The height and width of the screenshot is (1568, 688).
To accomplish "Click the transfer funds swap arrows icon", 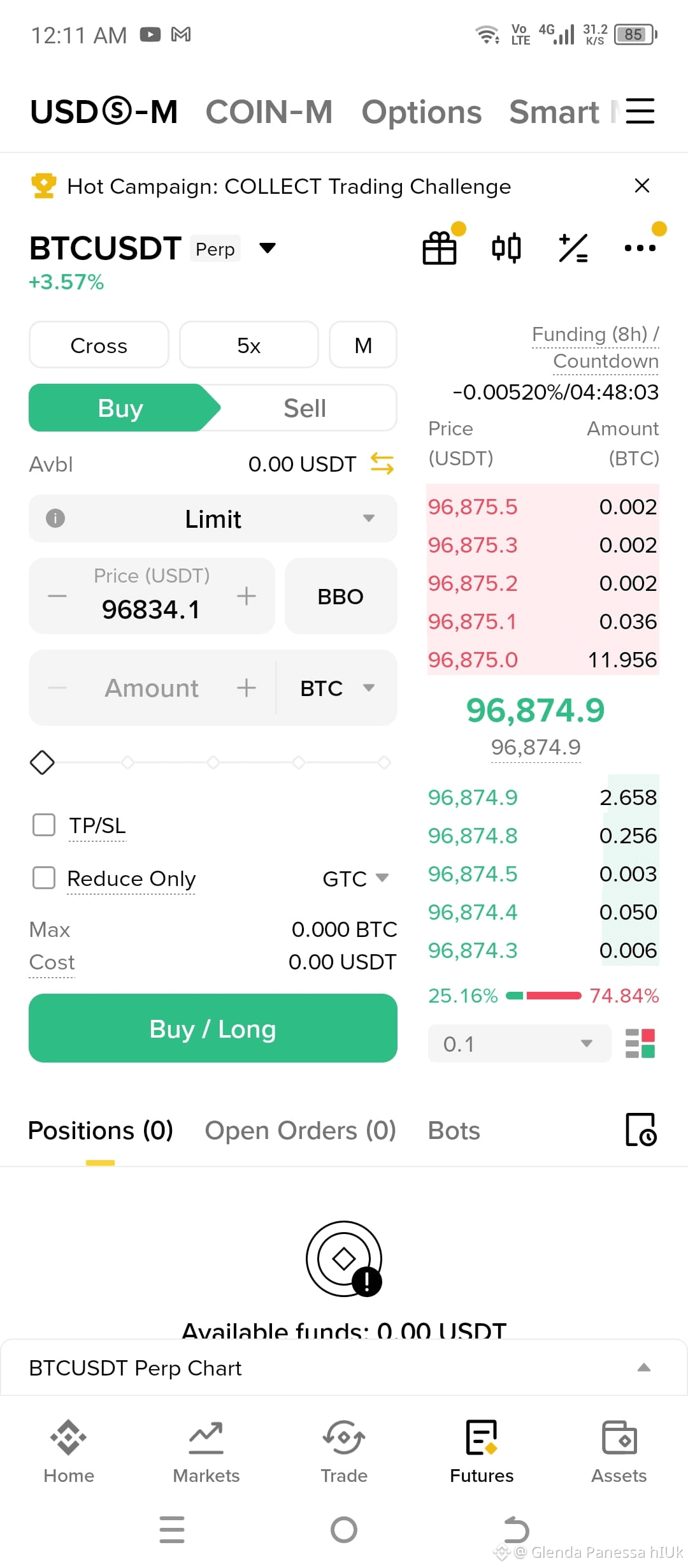I will click(382, 464).
